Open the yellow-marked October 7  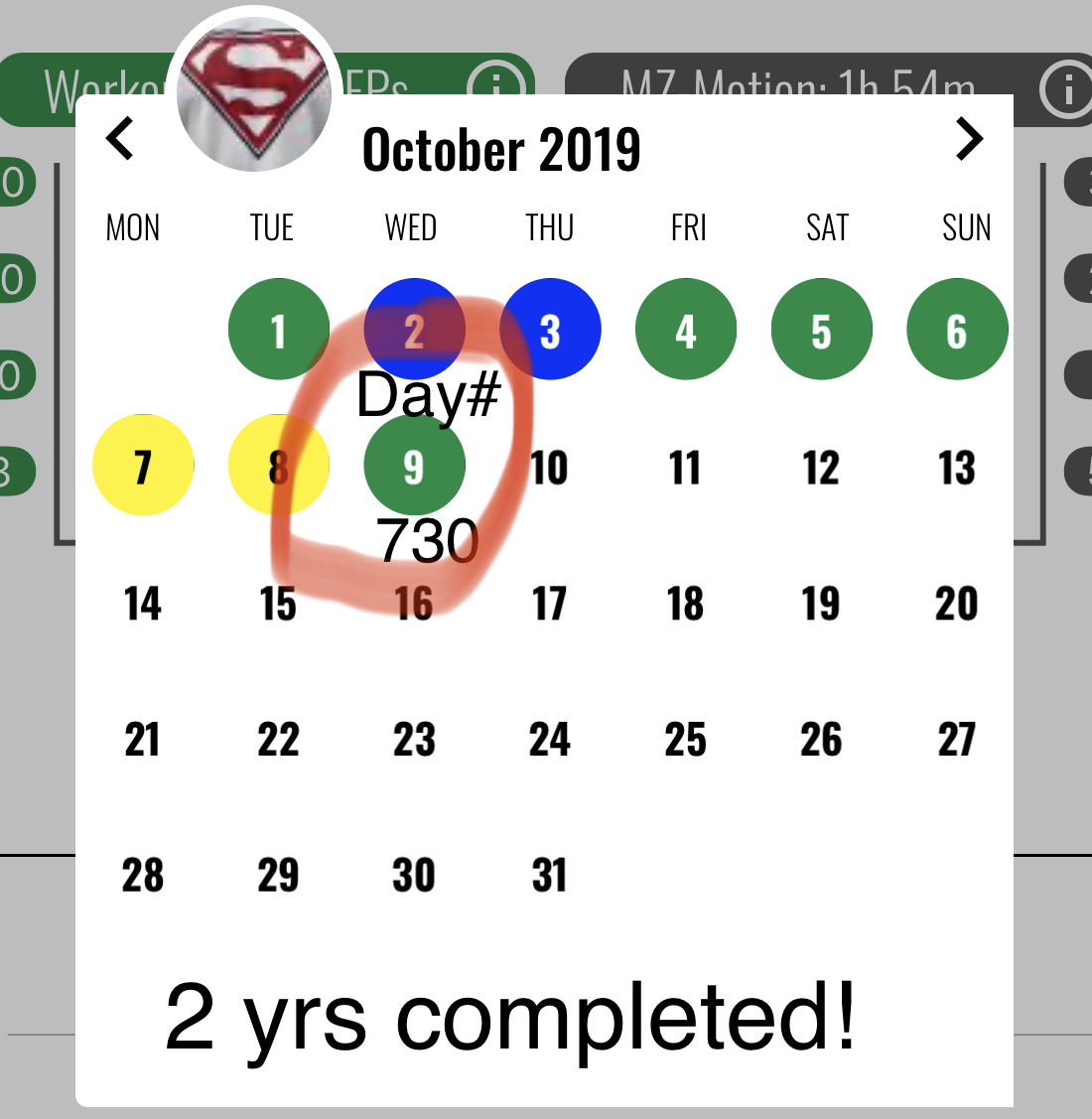click(x=143, y=466)
